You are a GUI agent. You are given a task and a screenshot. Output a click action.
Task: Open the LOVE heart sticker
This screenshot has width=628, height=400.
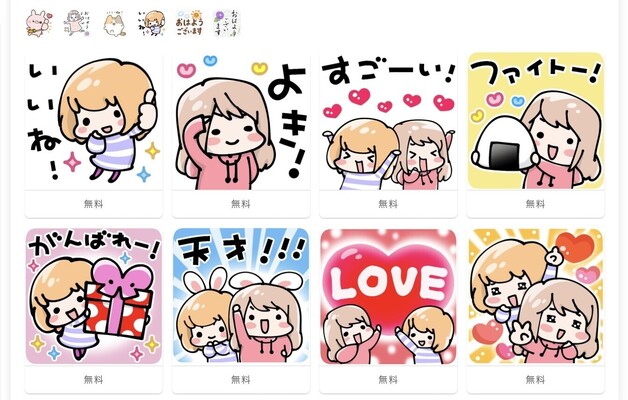point(388,296)
